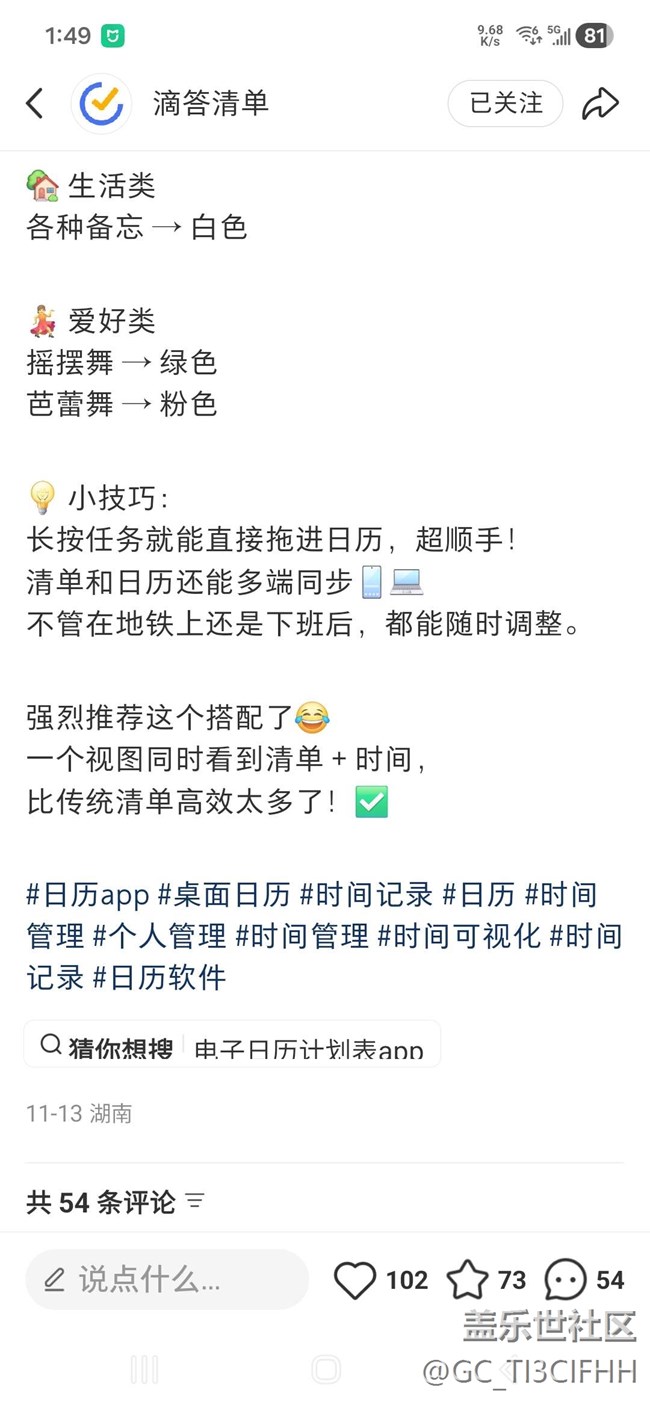Open 滴答清单 profile avatar
650x1408 pixels.
pyautogui.click(x=101, y=103)
